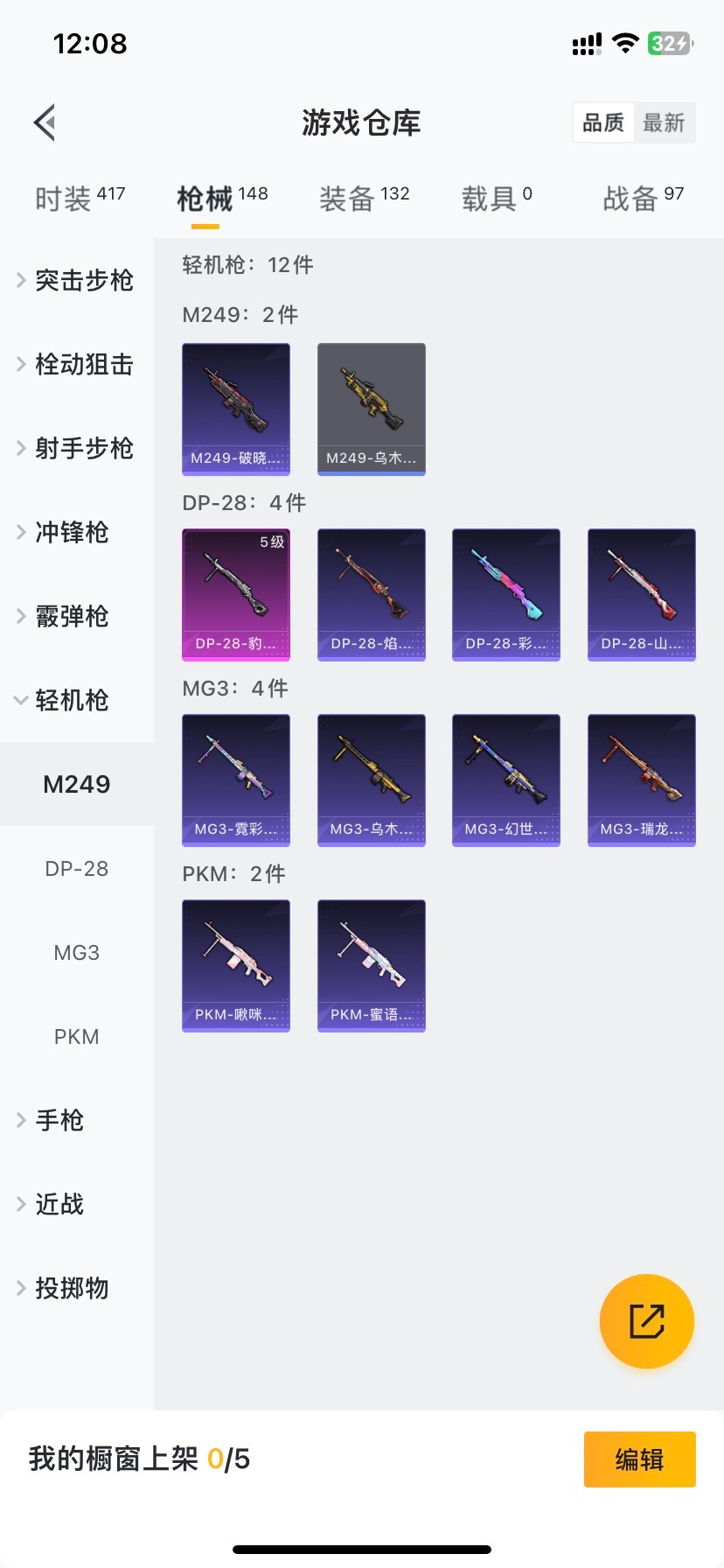
Task: Select DP-28 in the side list
Action: (77, 869)
